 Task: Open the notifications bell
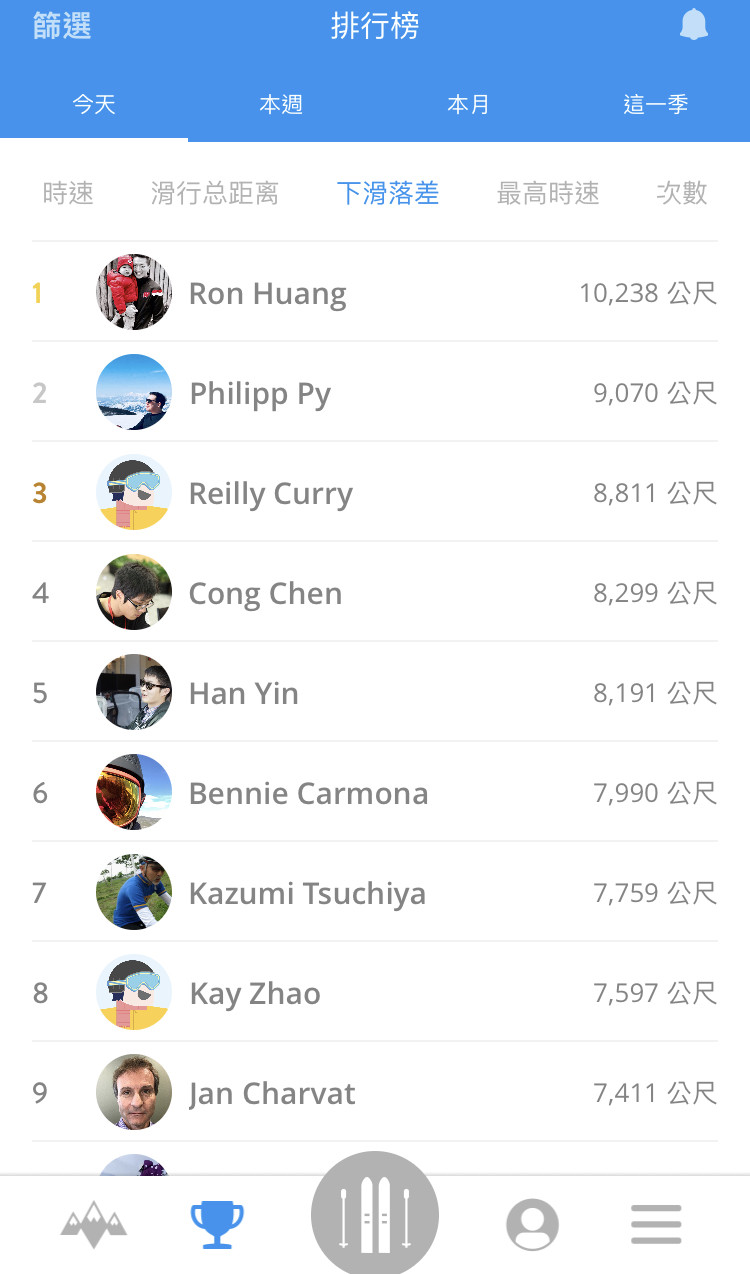[693, 26]
